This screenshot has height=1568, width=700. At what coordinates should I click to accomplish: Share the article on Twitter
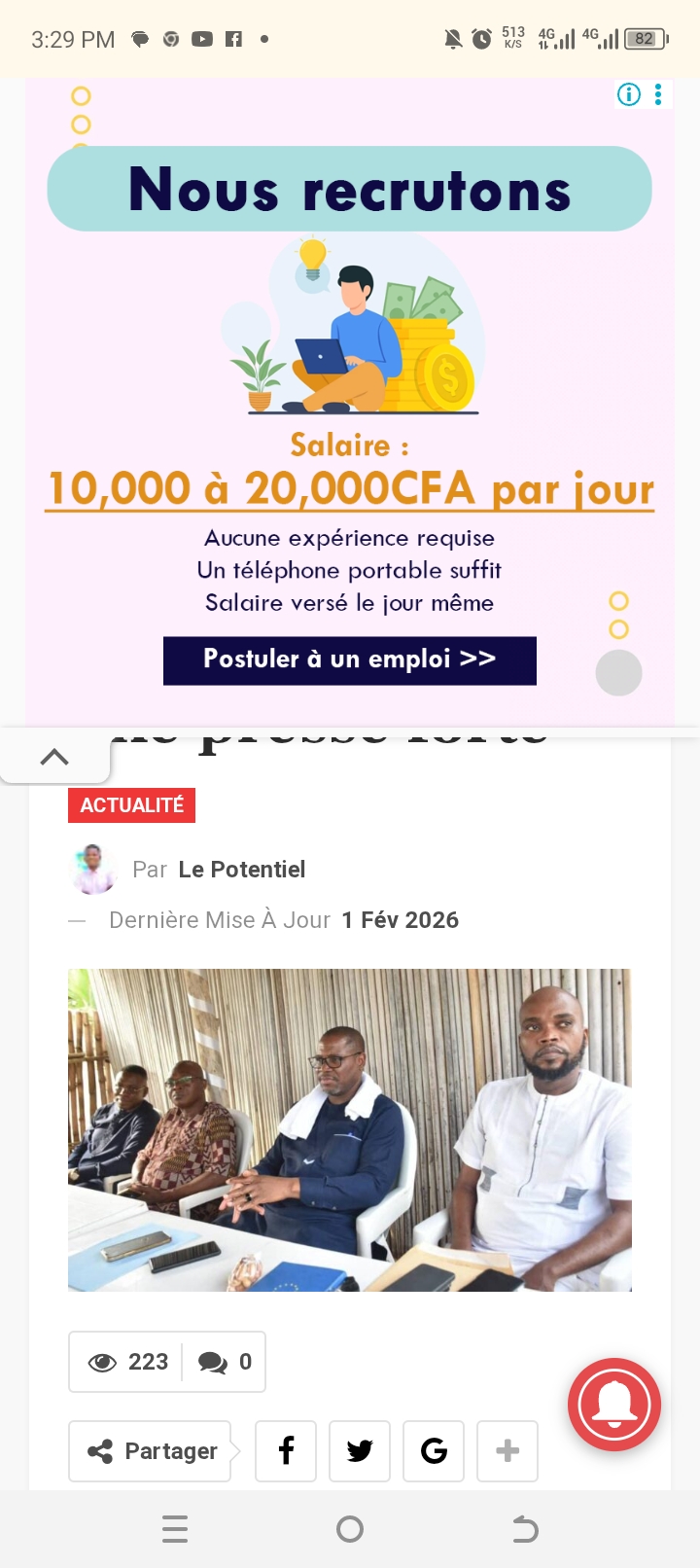click(360, 1451)
